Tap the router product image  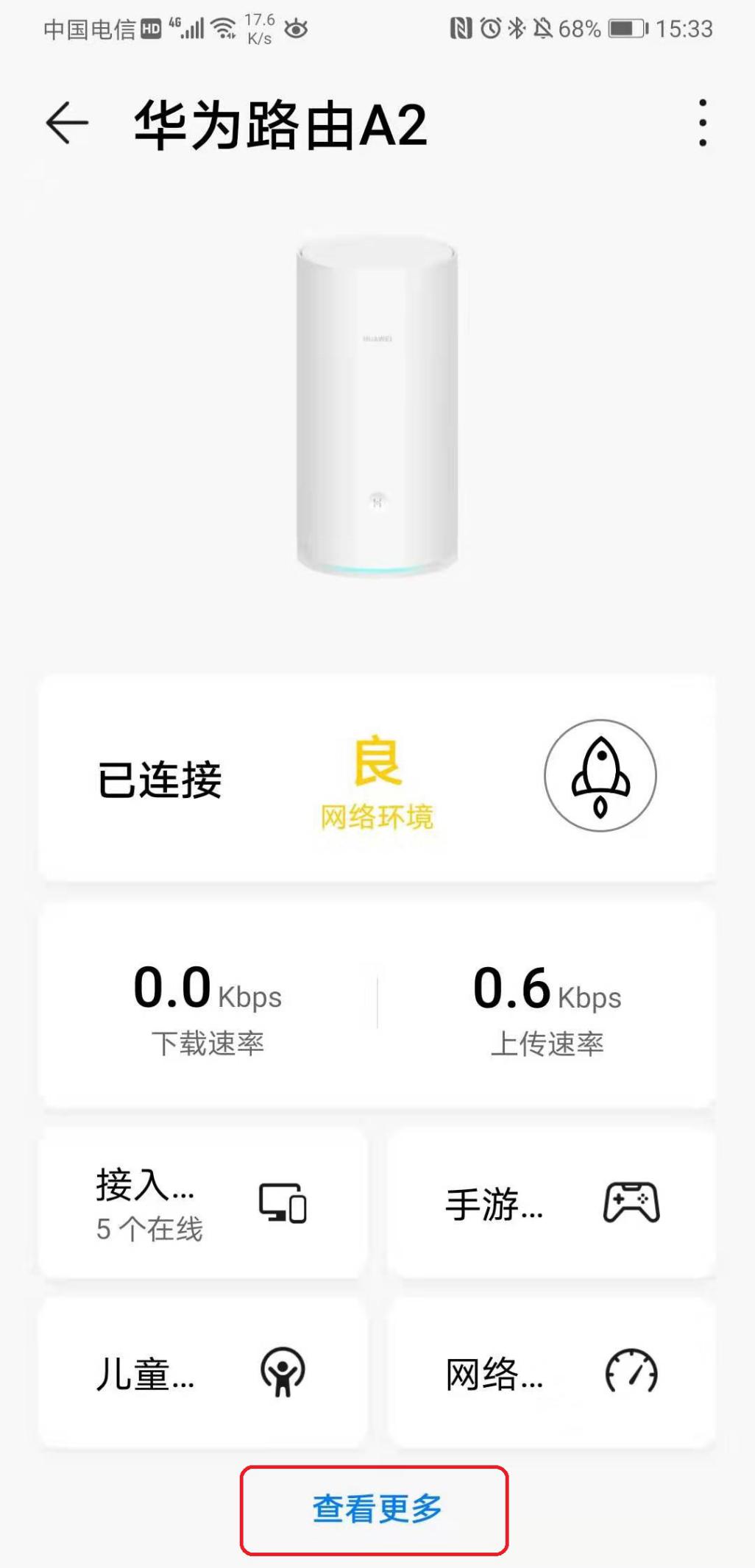(x=377, y=405)
